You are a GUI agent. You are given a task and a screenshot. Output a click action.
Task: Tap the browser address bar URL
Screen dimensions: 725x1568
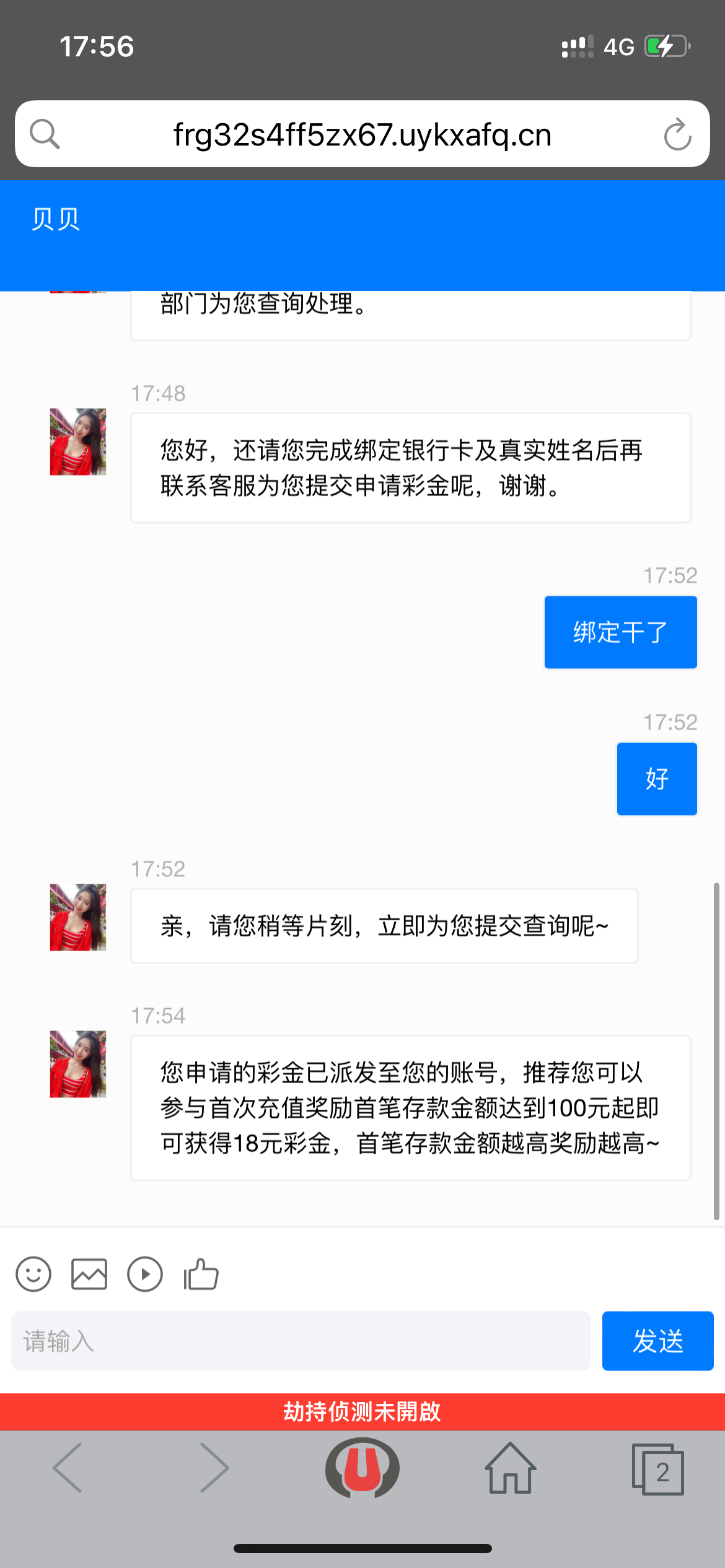coord(362,134)
